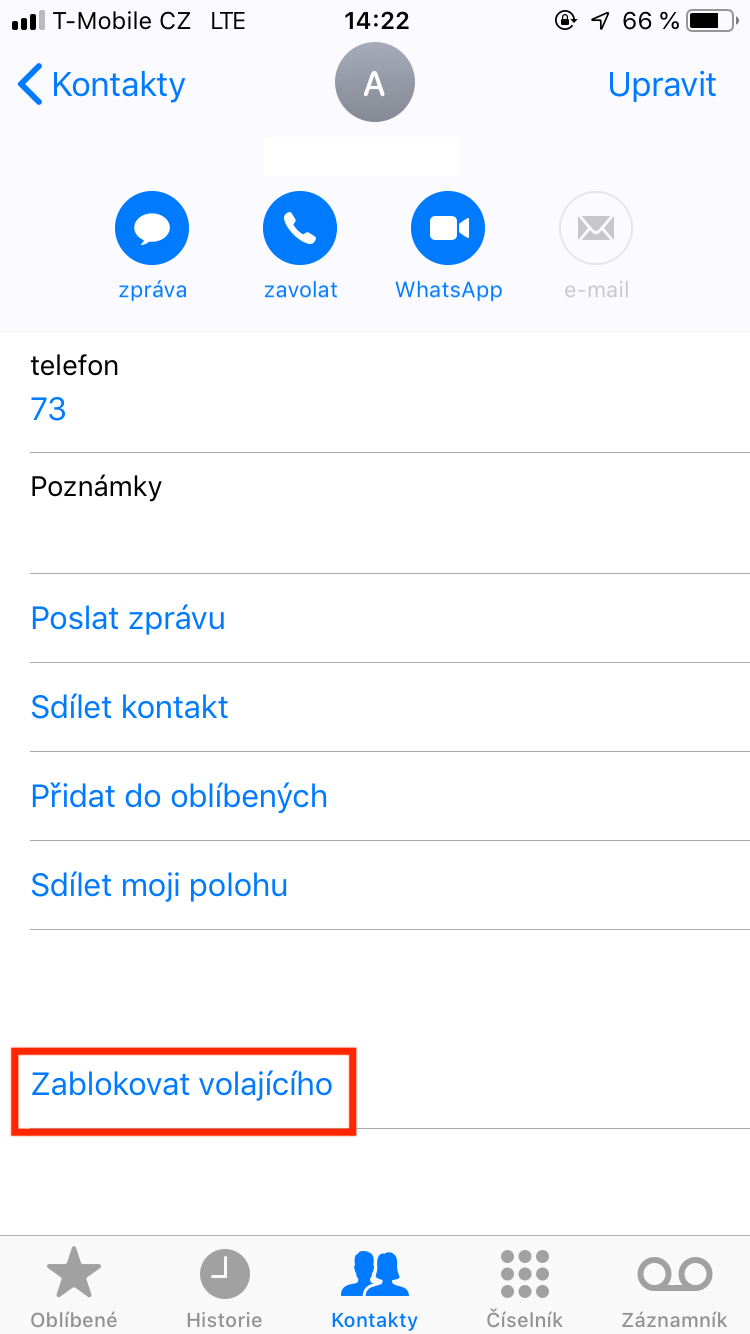Tap Zablokovat volajícího
This screenshot has height=1334, width=750.
pos(182,1084)
